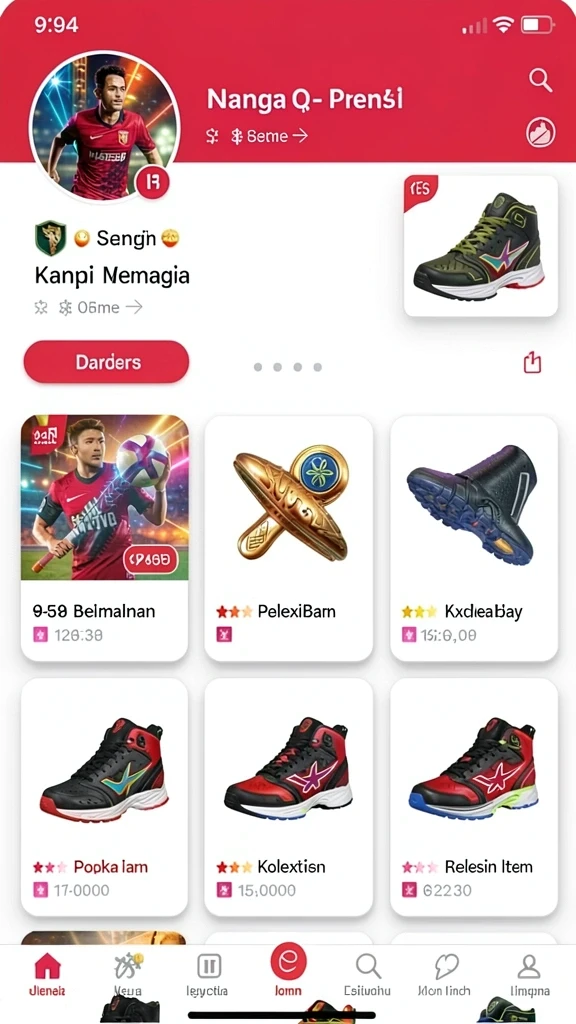View the Kxdieabay boot card

pyautogui.click(x=474, y=538)
